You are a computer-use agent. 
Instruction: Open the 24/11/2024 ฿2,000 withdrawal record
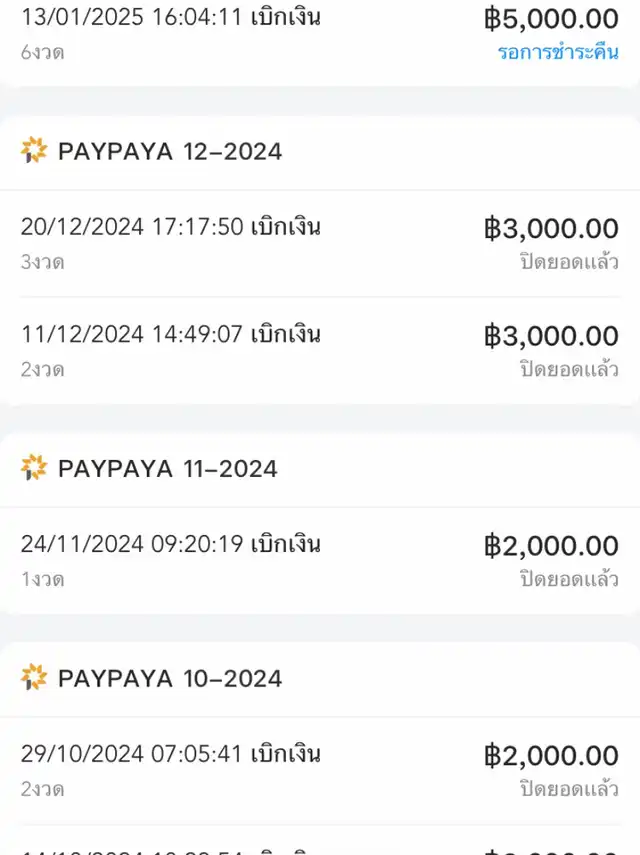tap(319, 560)
